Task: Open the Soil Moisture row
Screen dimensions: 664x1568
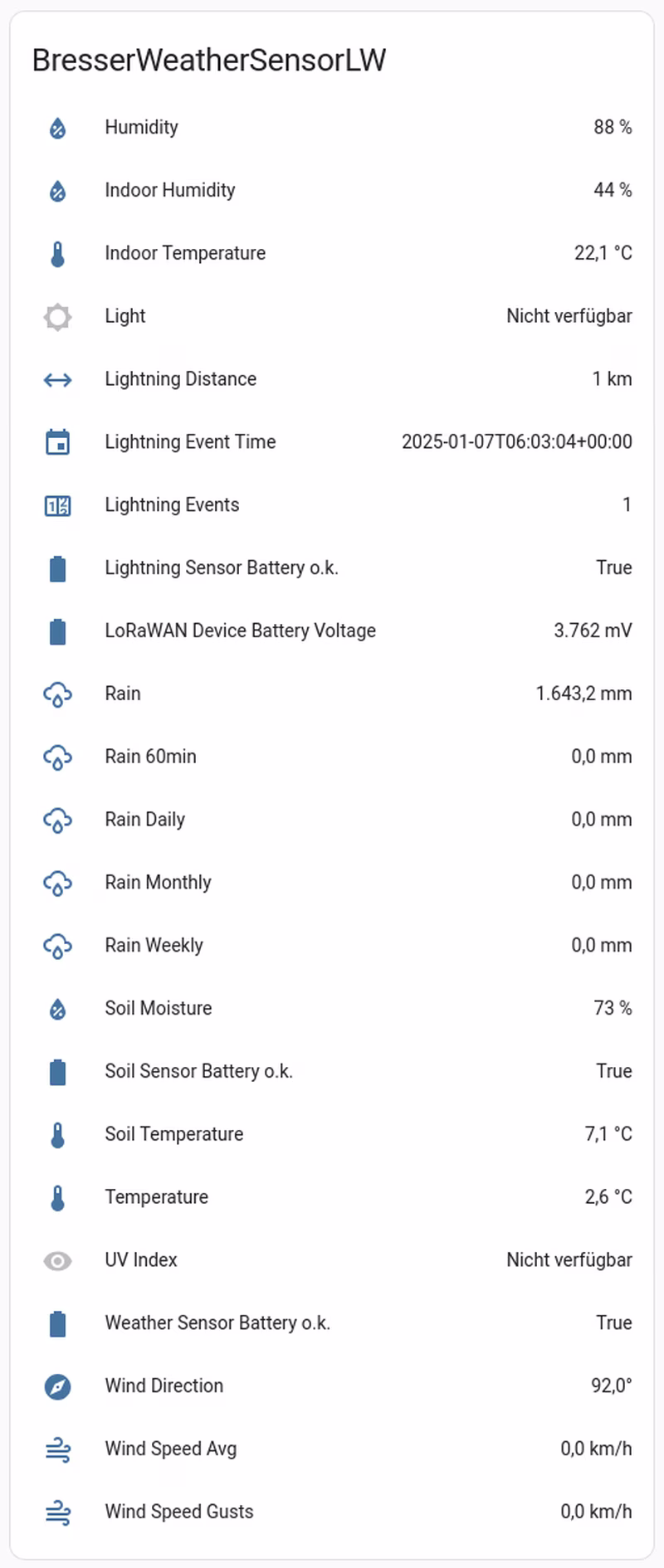Action: click(158, 1009)
